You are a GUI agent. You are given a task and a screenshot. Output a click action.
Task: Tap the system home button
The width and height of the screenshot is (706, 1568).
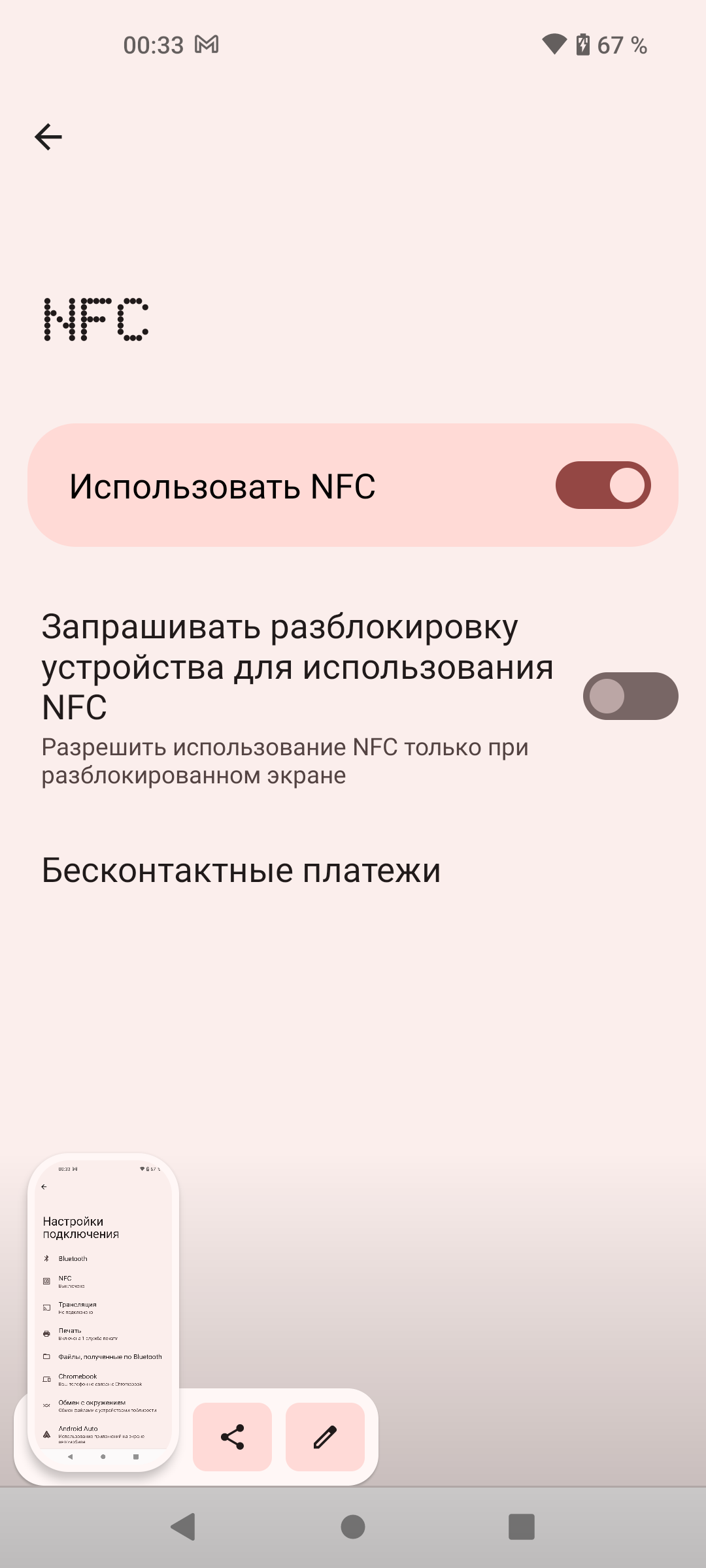[x=353, y=1527]
